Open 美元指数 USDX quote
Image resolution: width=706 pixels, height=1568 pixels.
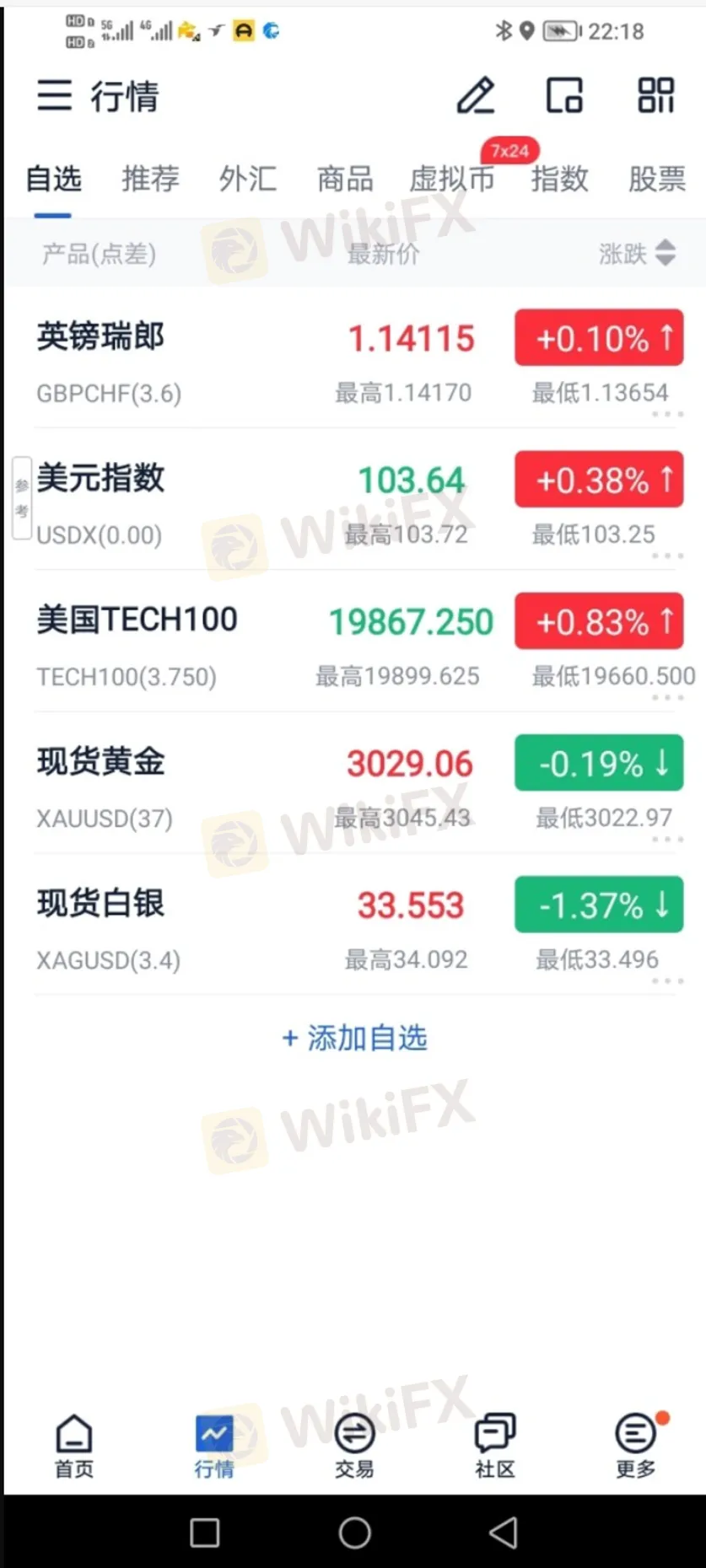tap(354, 500)
